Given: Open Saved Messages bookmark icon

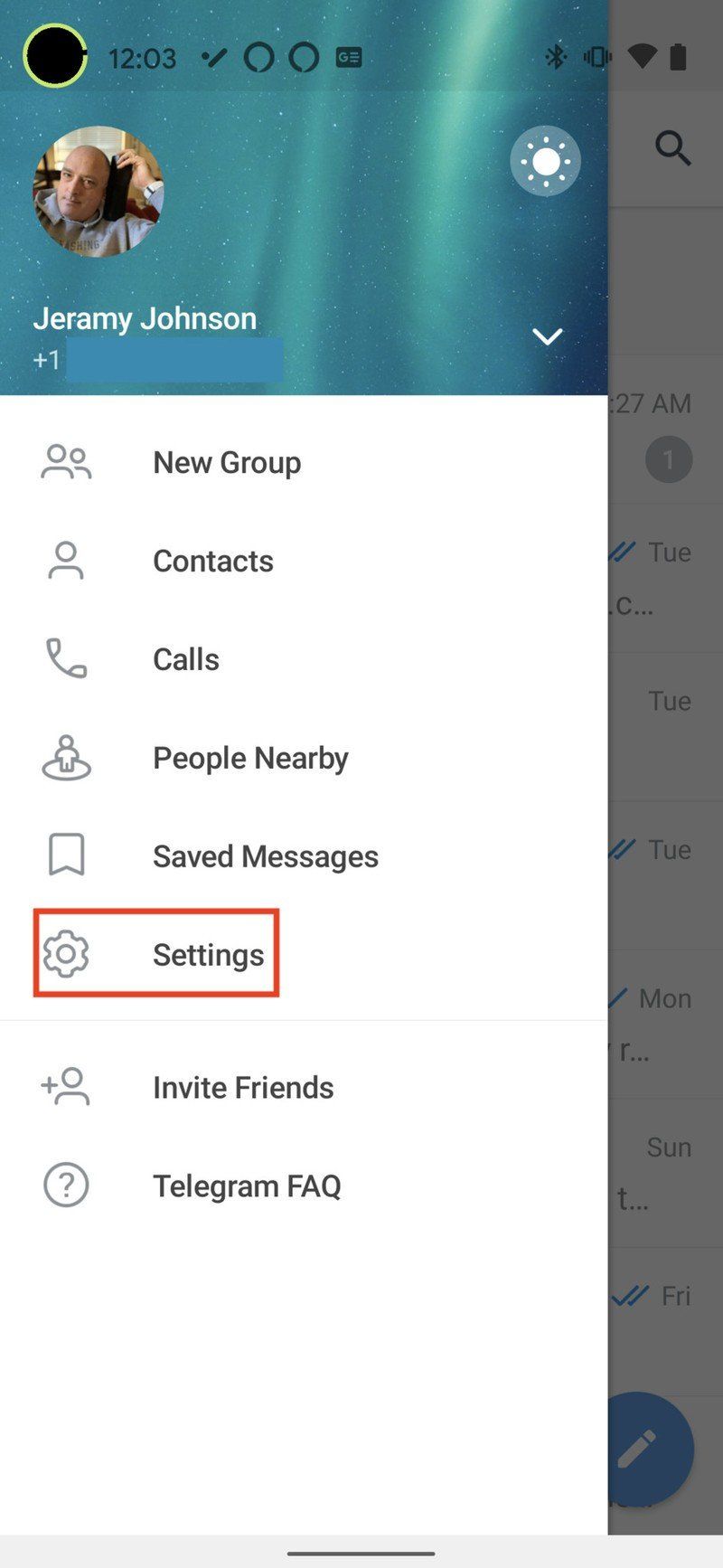Looking at the screenshot, I should click(65, 855).
